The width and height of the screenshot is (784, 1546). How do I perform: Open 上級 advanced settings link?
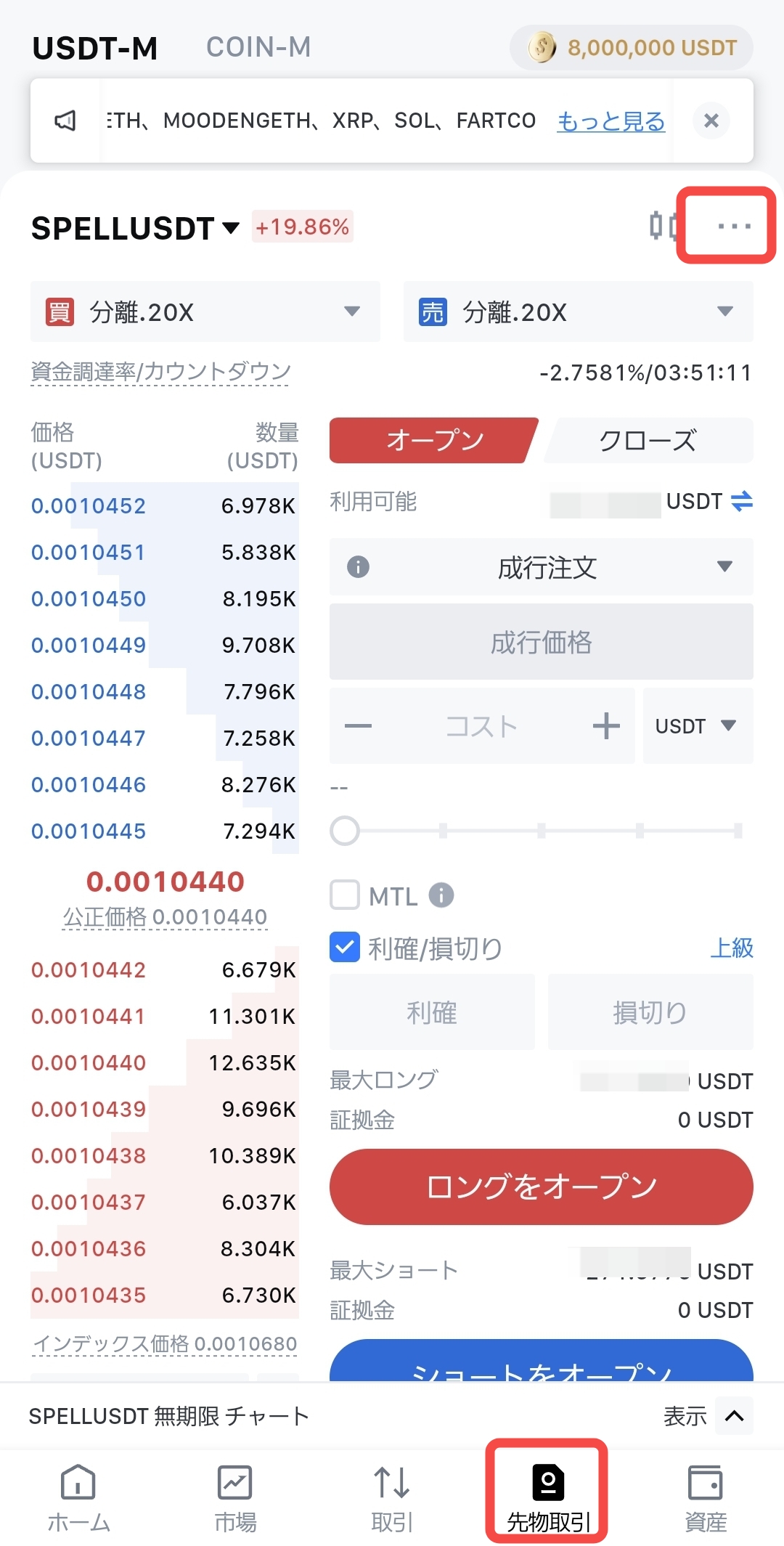click(x=732, y=948)
